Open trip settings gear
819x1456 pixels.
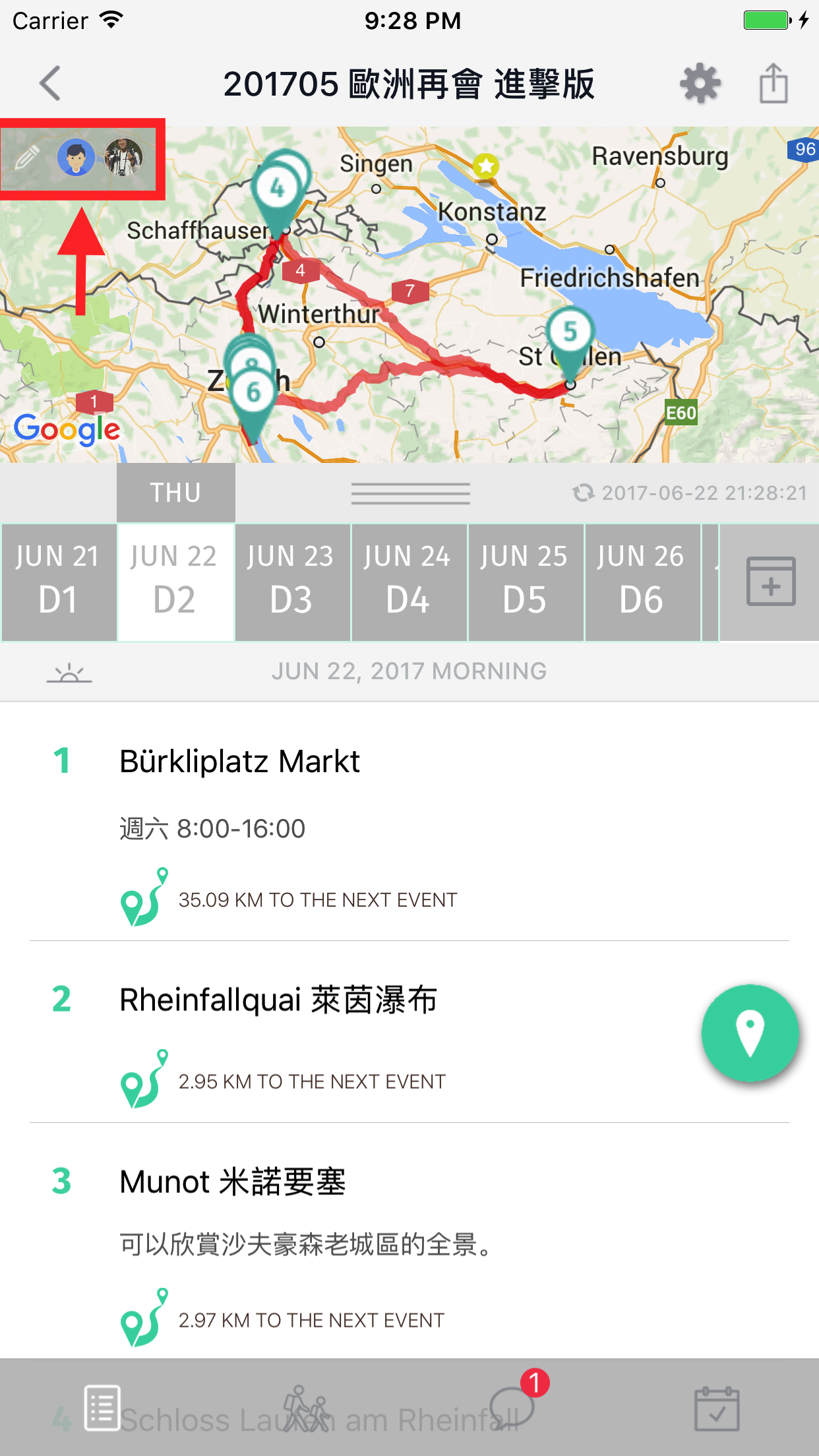click(700, 84)
